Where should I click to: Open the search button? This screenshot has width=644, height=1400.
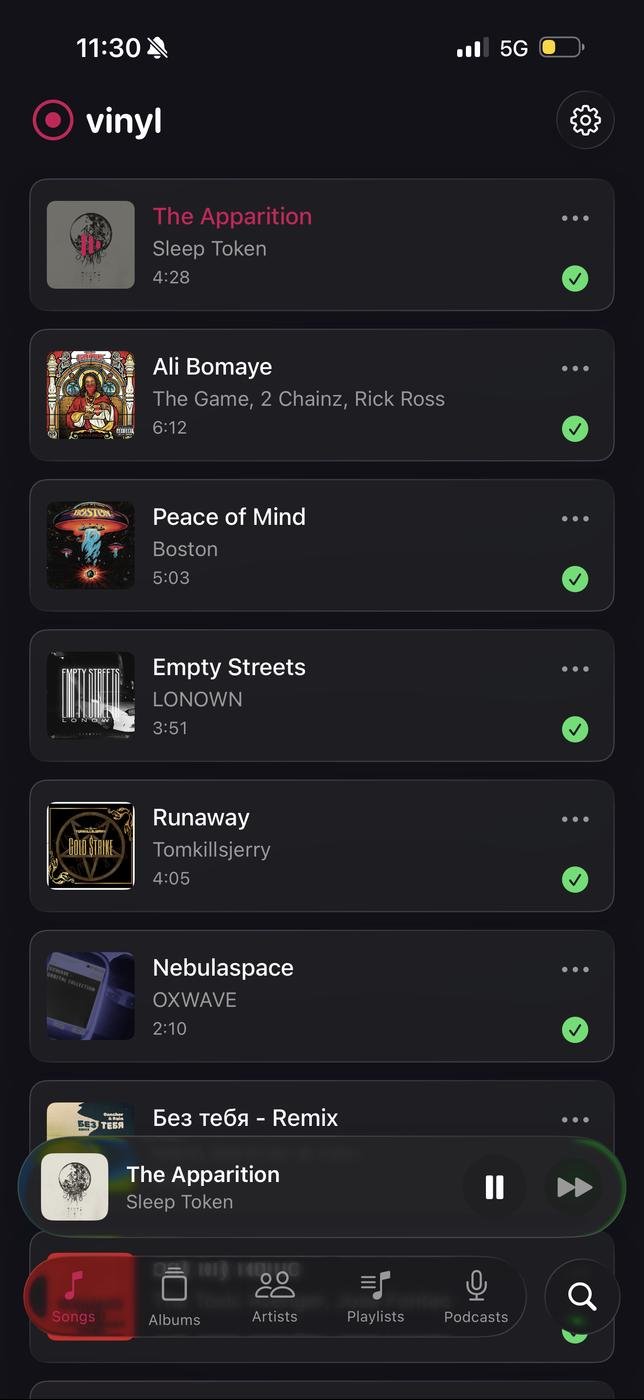tap(582, 1297)
